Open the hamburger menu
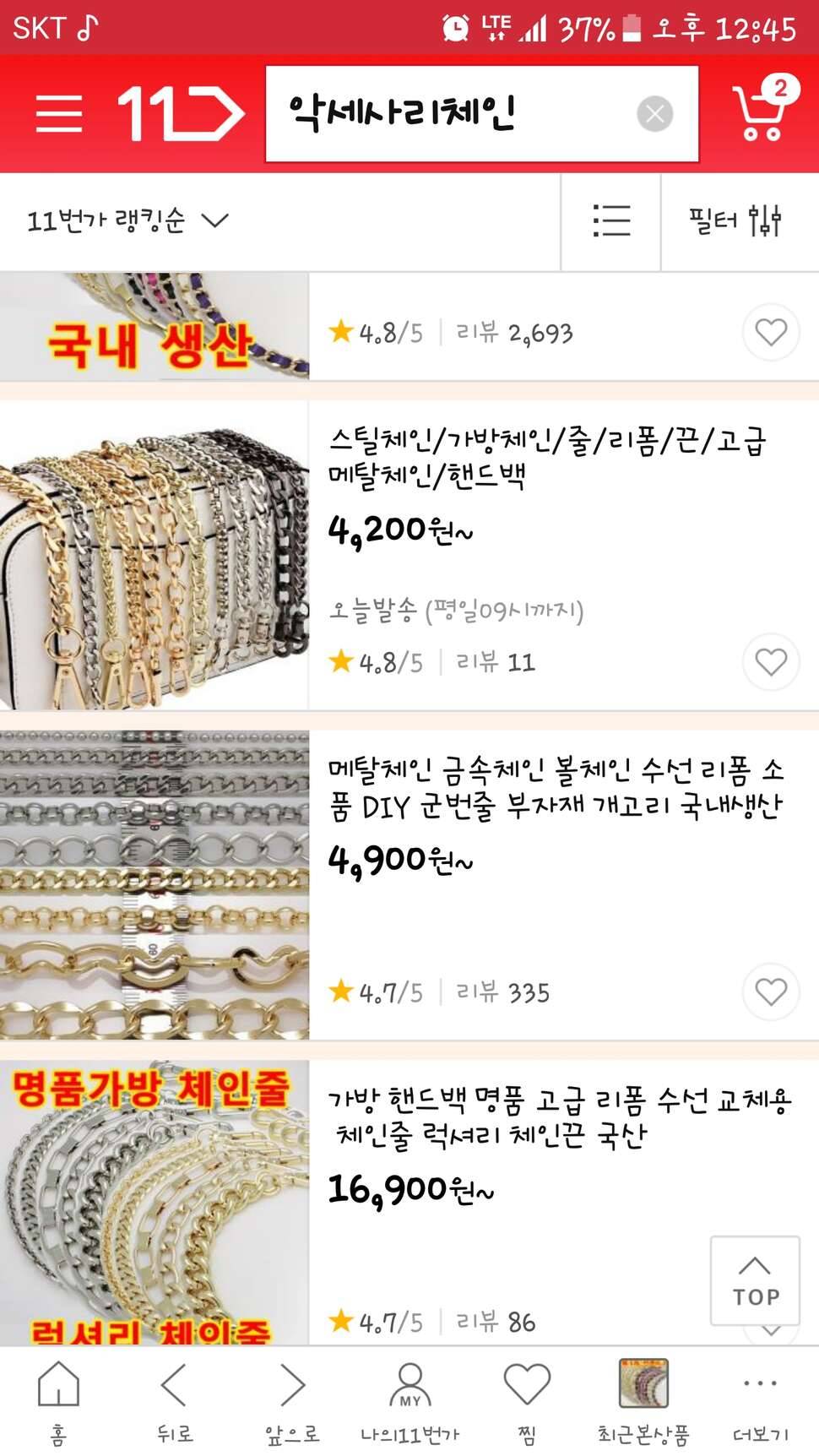 pos(58,114)
